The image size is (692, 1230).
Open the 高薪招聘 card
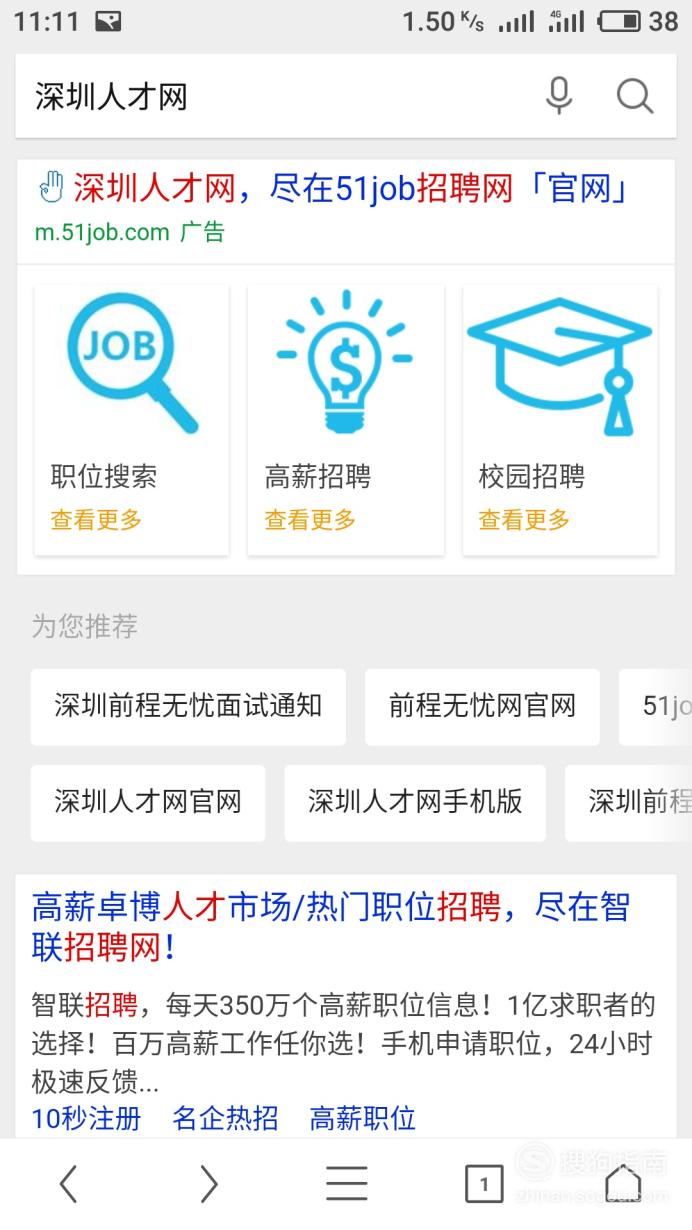click(346, 419)
